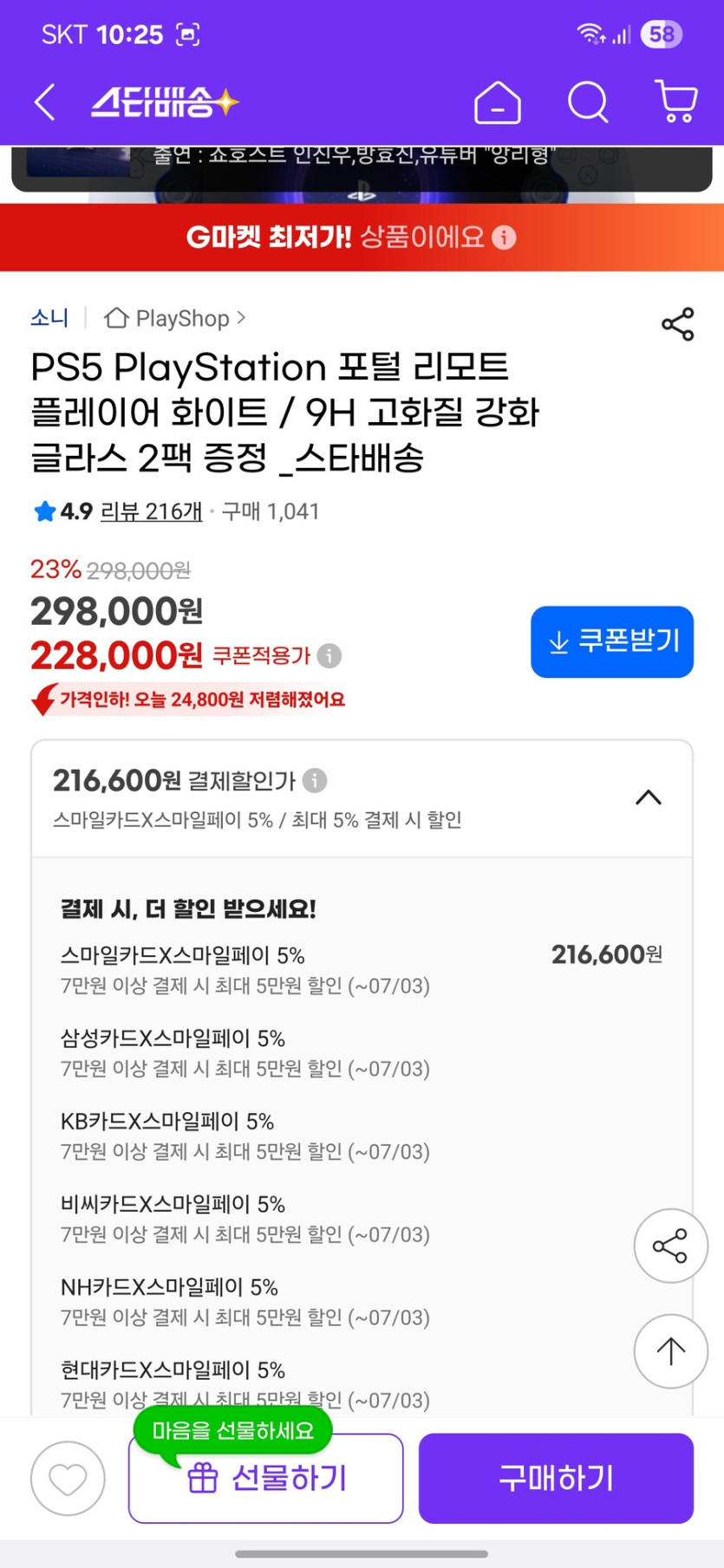This screenshot has height=1568, width=724.
Task: Tap the scroll-to-top arrow icon
Action: point(670,1351)
